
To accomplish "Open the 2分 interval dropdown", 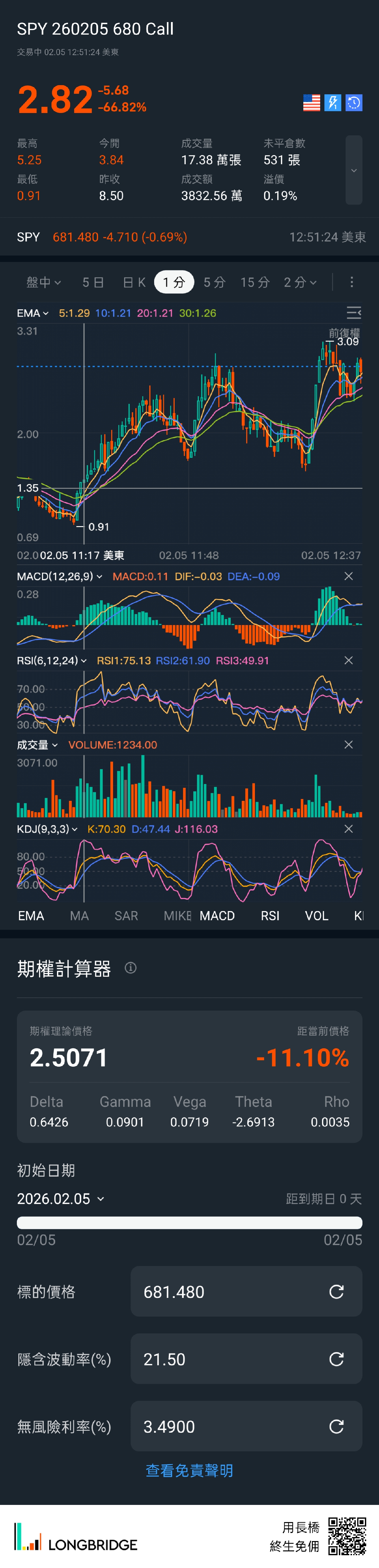I will (300, 282).
